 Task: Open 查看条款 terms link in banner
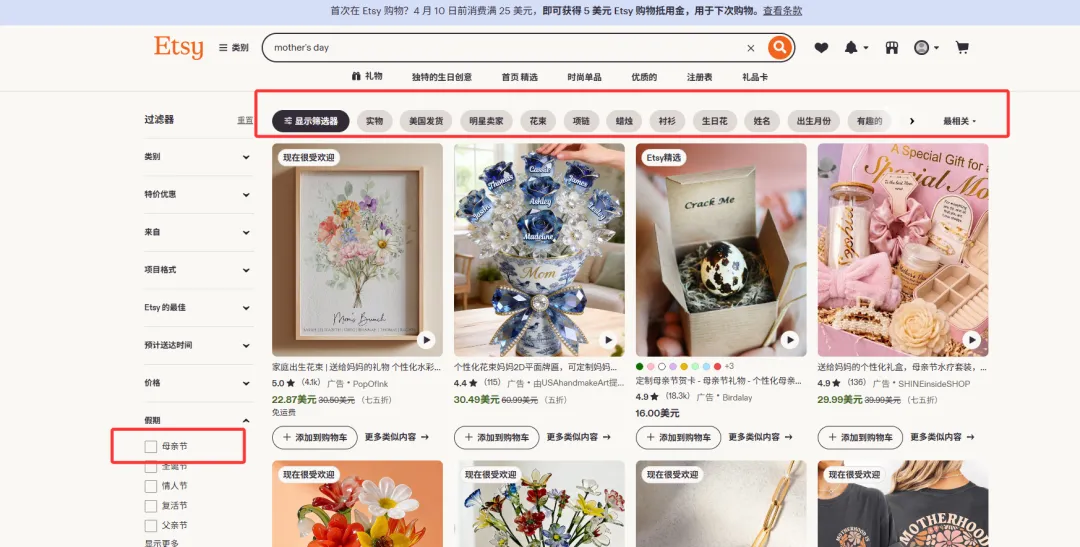[x=782, y=11]
